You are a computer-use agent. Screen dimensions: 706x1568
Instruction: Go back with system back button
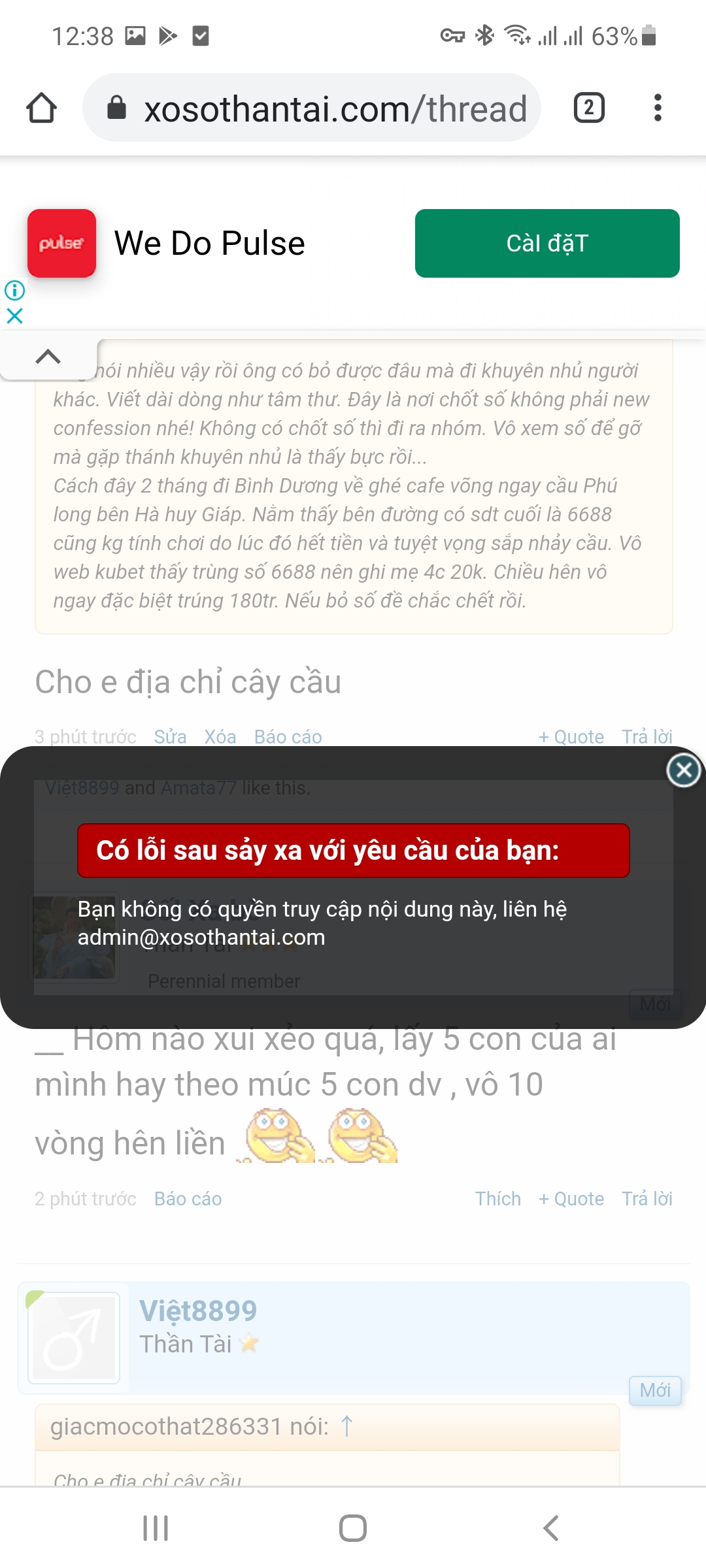551,1528
